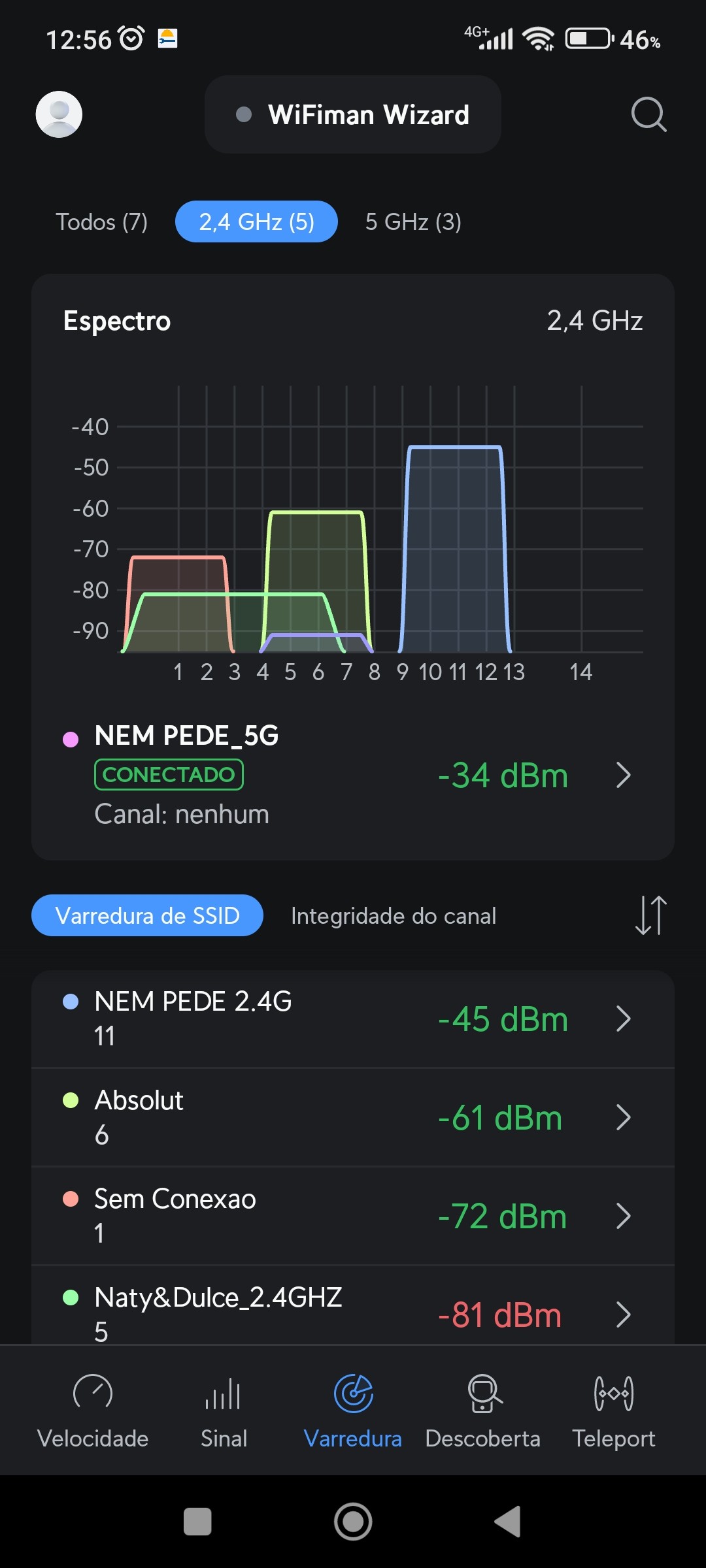This screenshot has height=1568, width=706.
Task: Change the network list sort order
Action: click(650, 915)
